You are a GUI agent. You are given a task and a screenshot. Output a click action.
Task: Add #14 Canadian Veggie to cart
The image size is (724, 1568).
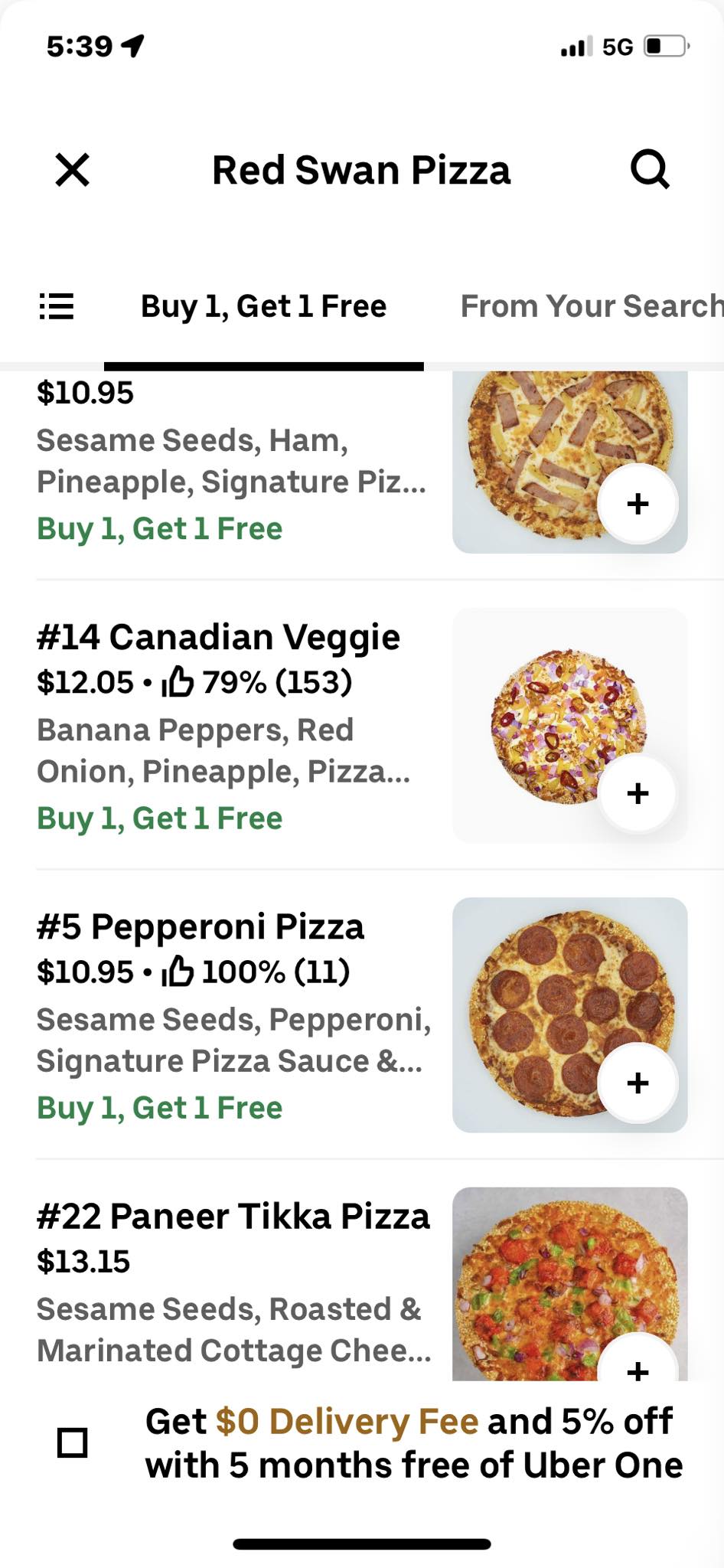(638, 793)
